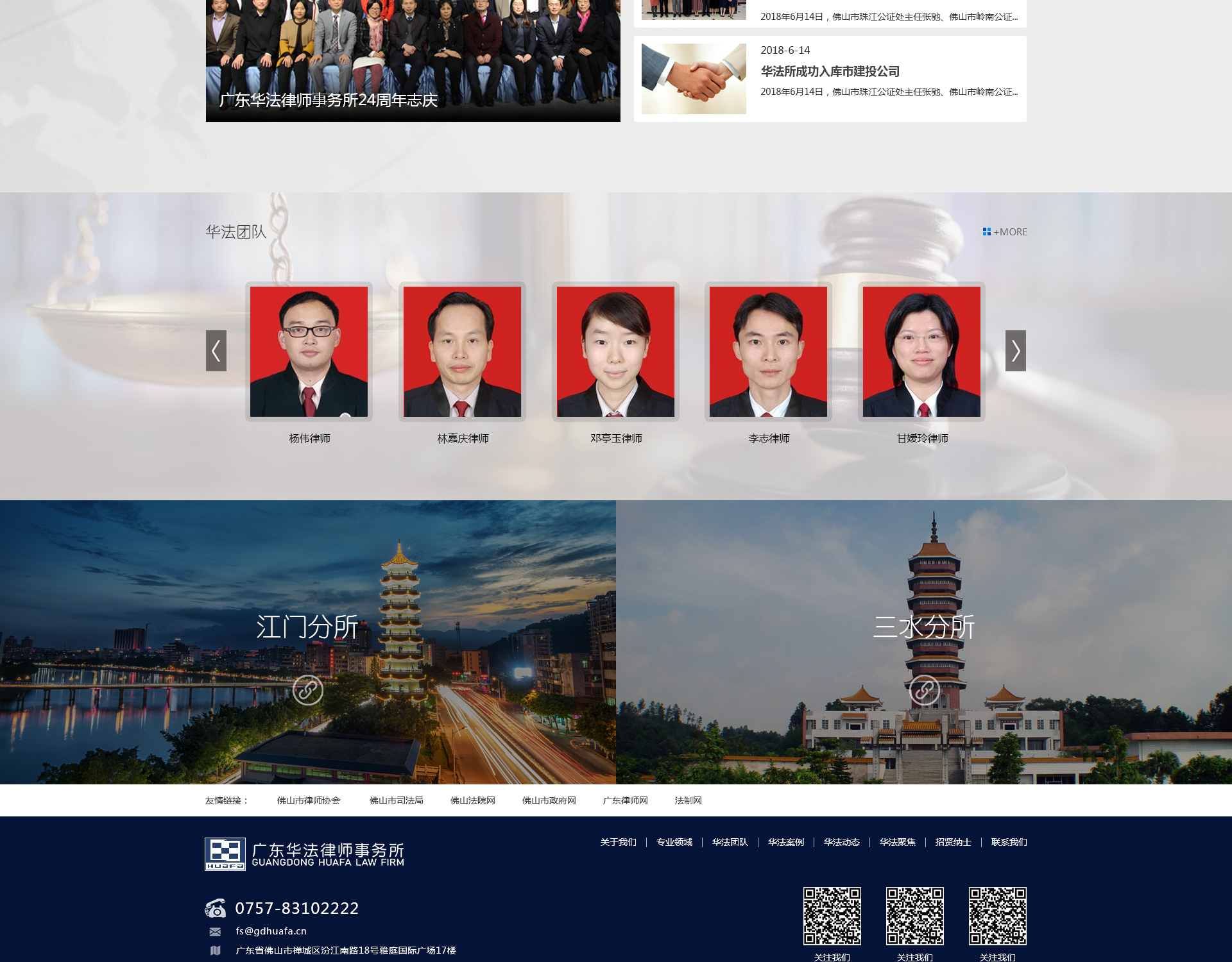Show next lawyers in team carousel
1232x962 pixels.
tap(1015, 351)
